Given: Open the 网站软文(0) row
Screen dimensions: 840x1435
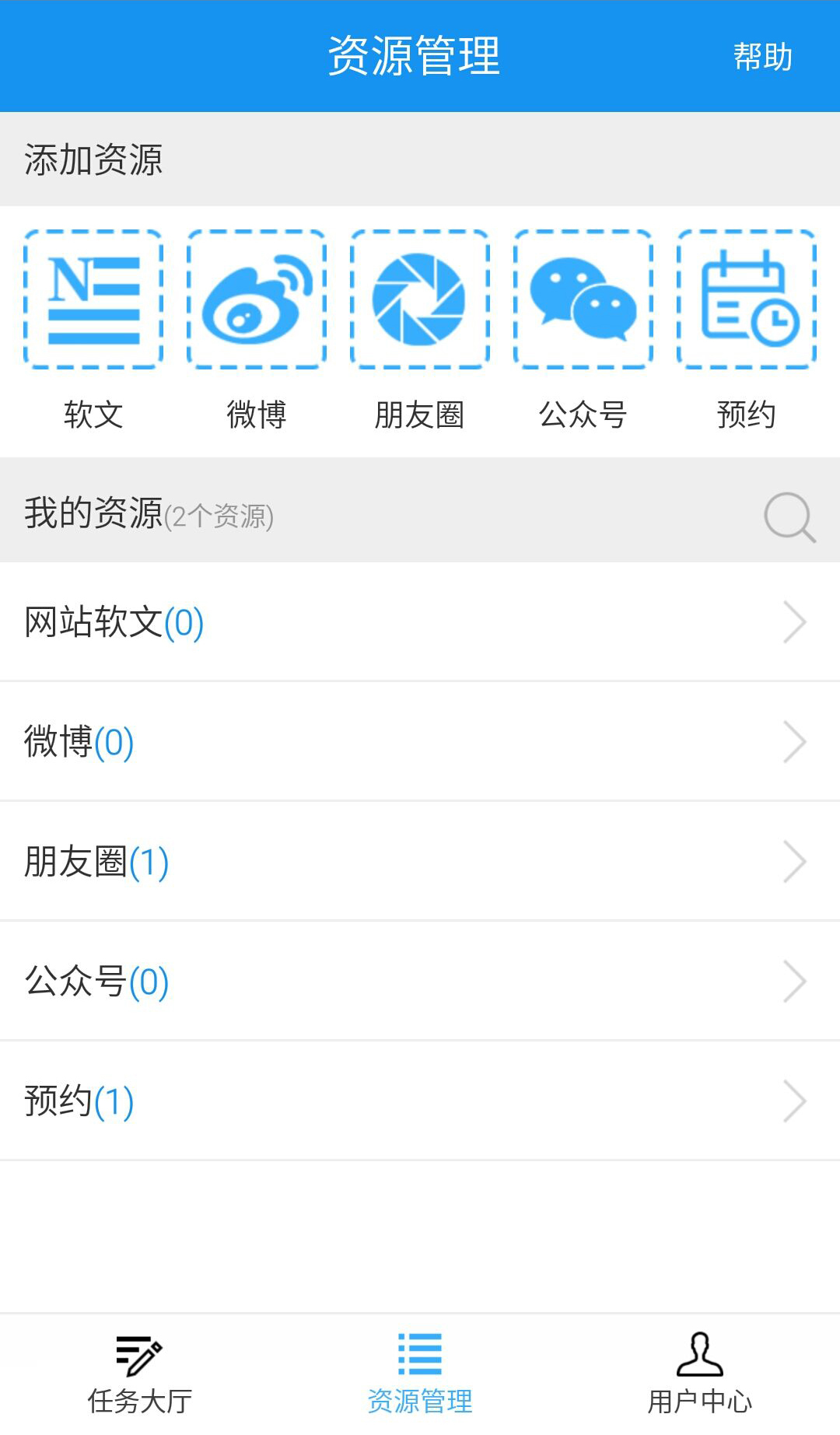Looking at the screenshot, I should 420,622.
